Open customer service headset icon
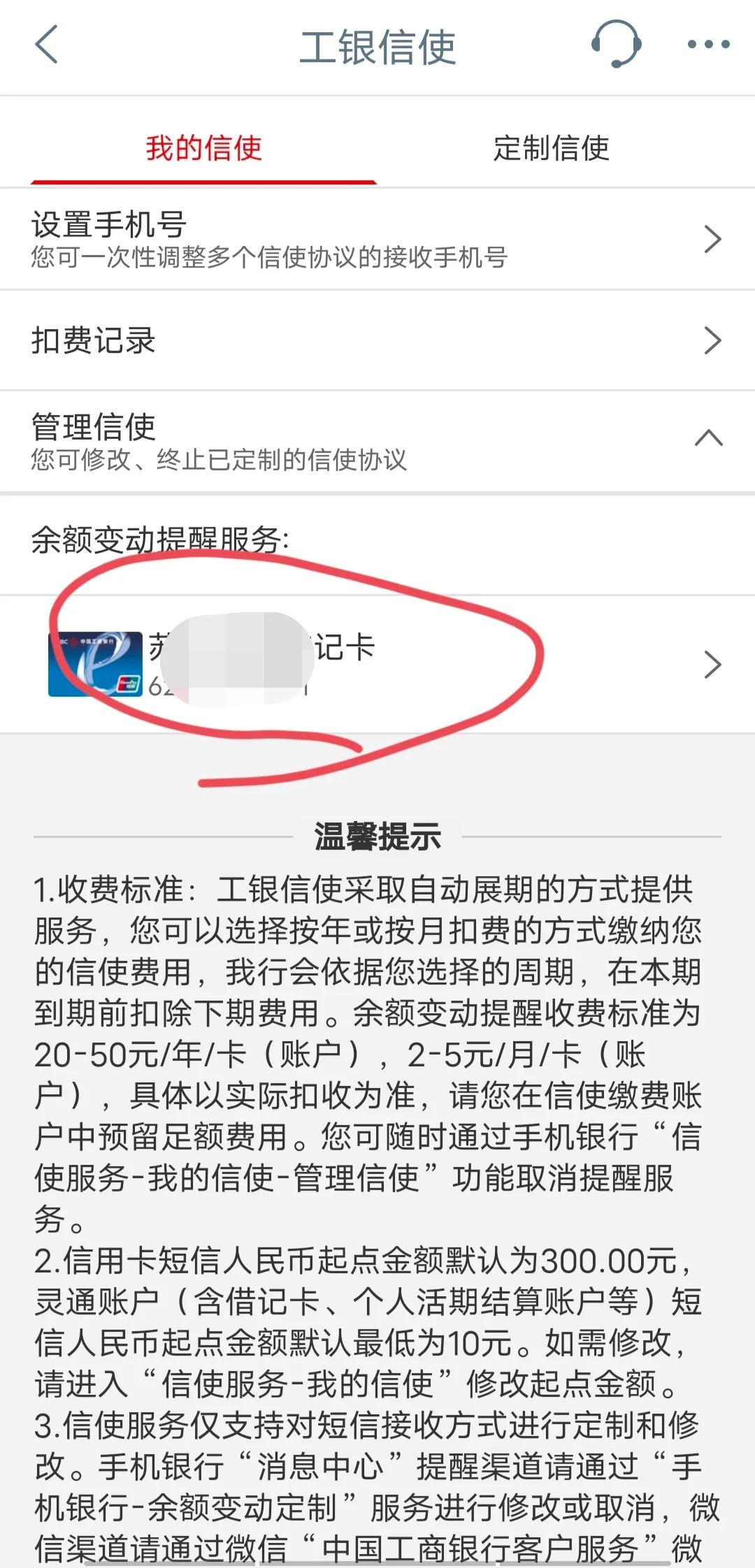Image resolution: width=755 pixels, height=1568 pixels. 616,45
